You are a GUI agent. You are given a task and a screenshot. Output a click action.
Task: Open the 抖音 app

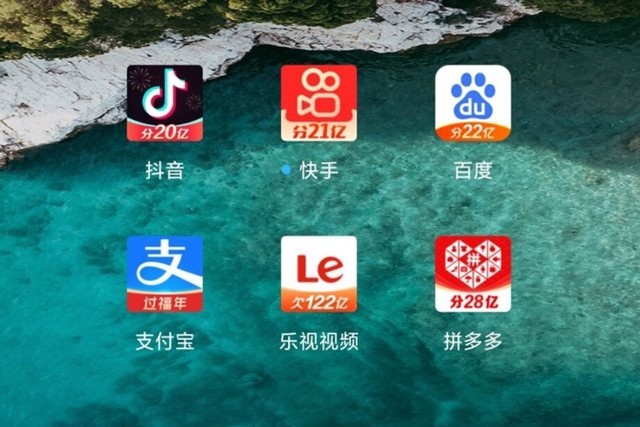tap(164, 104)
